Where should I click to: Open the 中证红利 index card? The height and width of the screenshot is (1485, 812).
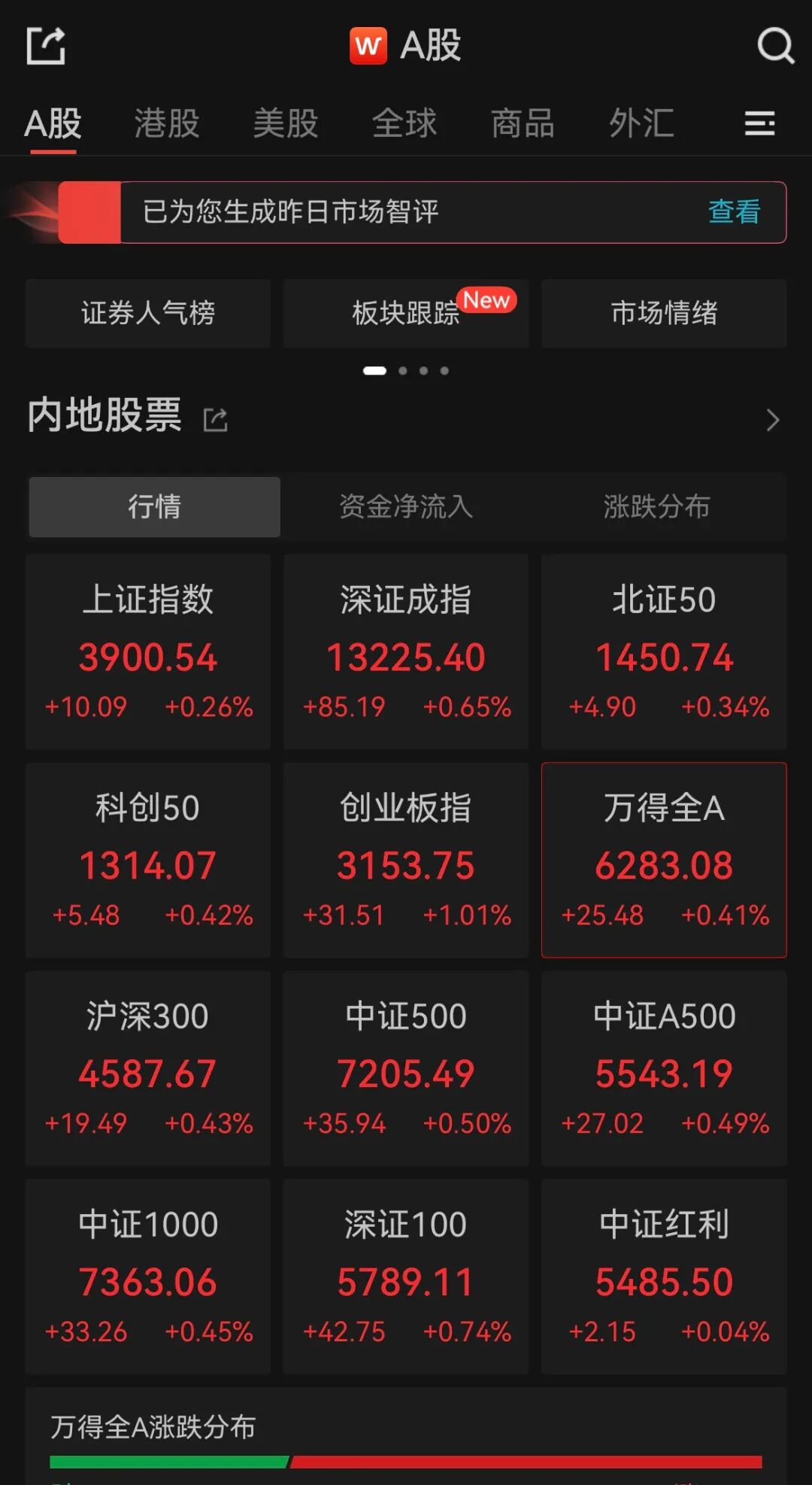coord(664,1277)
